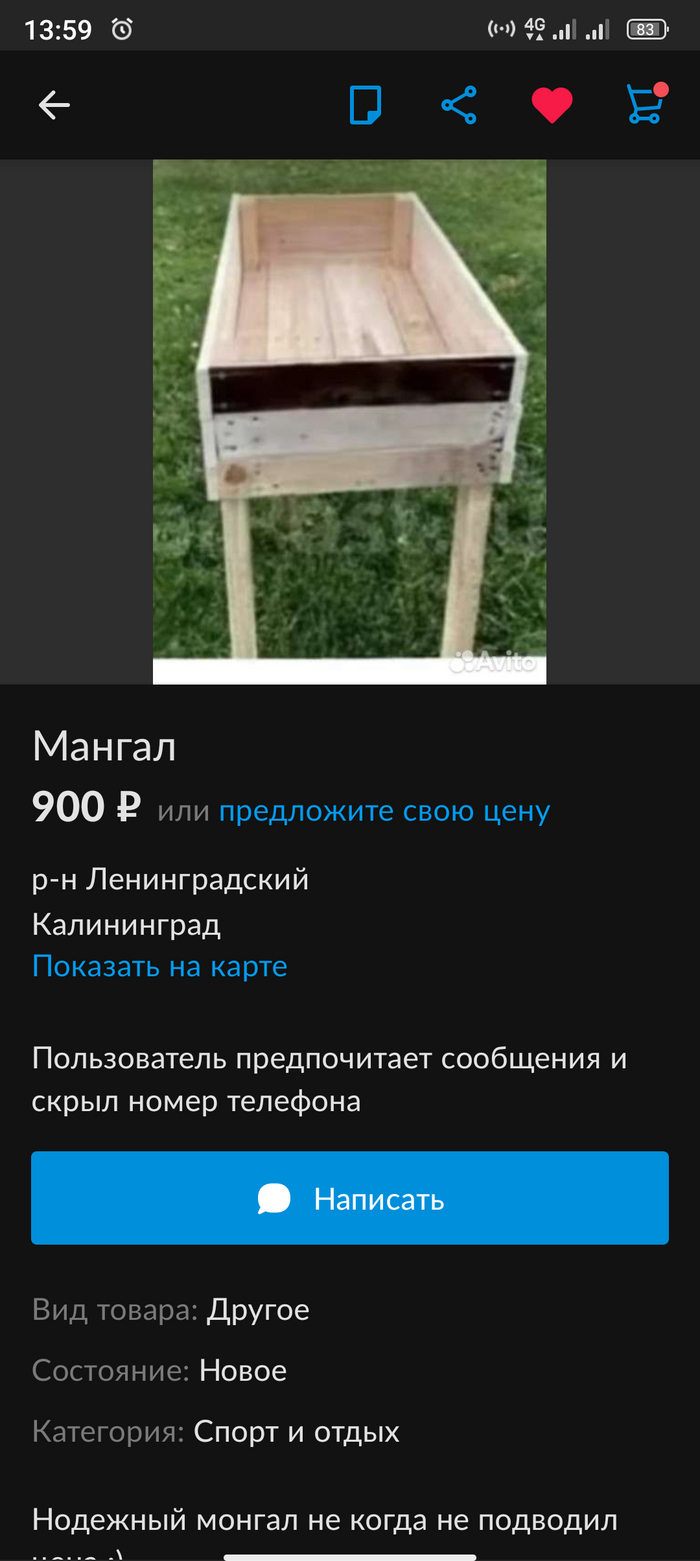
Task: Show the location on map
Action: pyautogui.click(x=160, y=966)
